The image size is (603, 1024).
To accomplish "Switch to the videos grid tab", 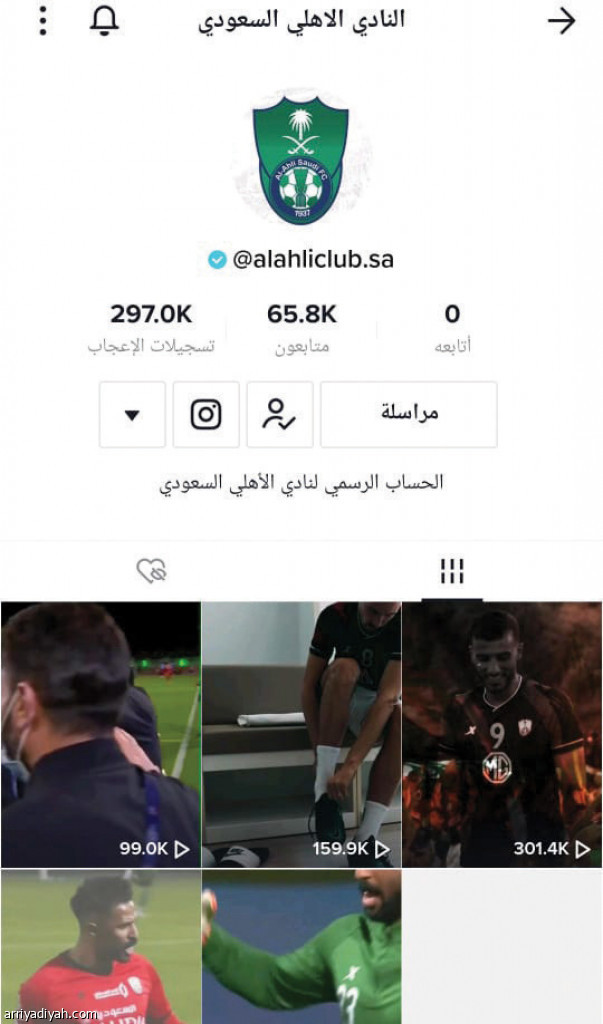I will click(x=452, y=571).
